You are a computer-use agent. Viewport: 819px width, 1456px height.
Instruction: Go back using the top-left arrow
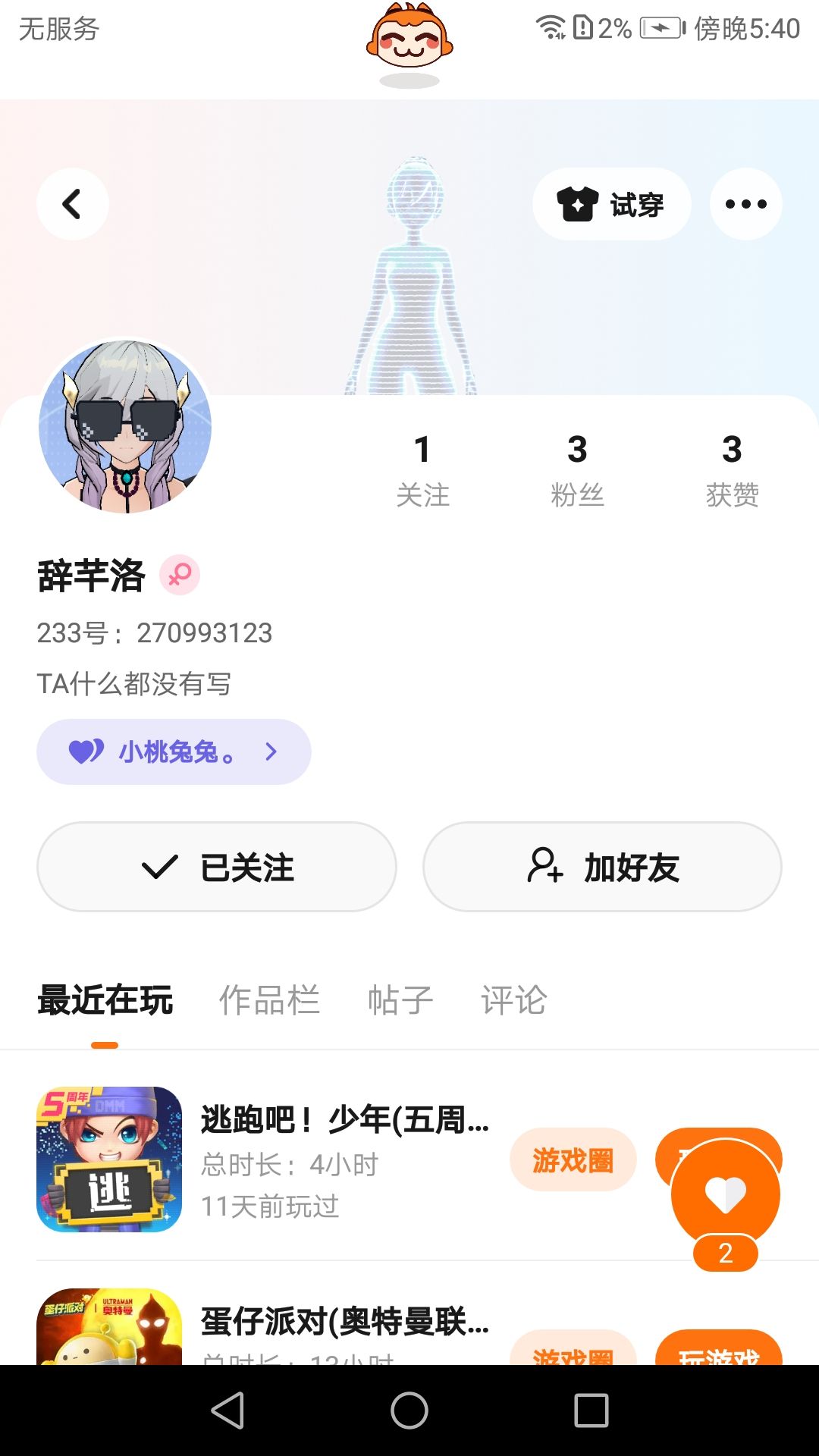[x=72, y=204]
